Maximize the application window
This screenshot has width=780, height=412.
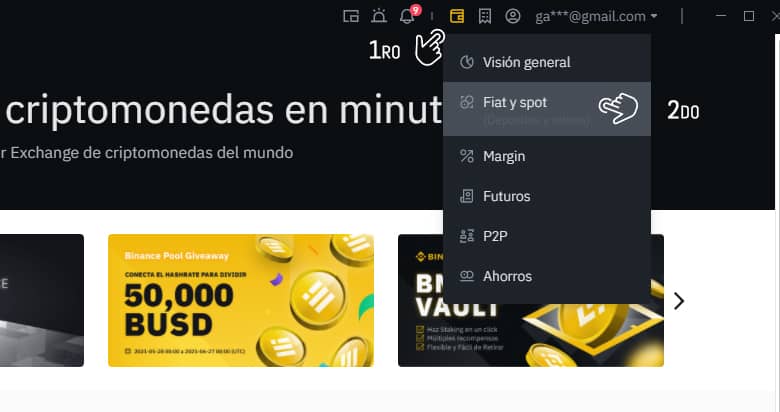(748, 16)
